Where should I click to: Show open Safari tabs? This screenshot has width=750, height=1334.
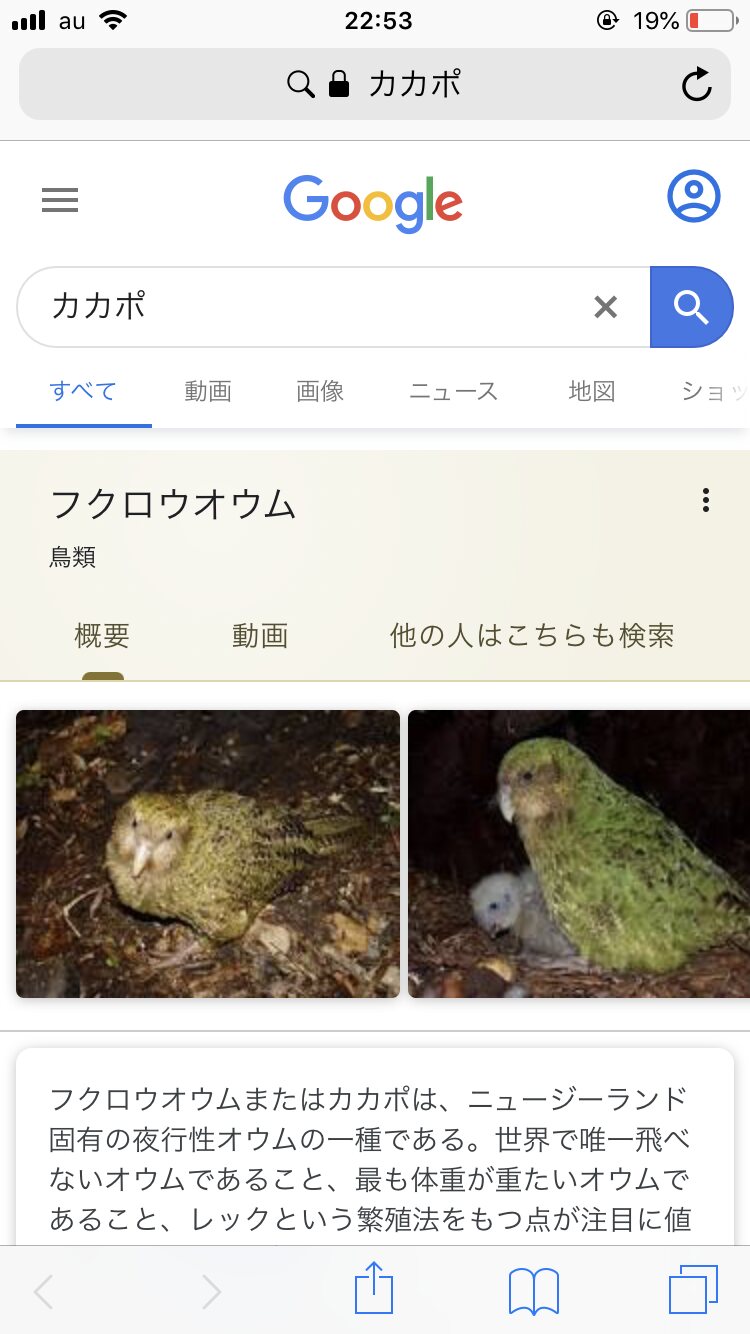click(x=692, y=1289)
